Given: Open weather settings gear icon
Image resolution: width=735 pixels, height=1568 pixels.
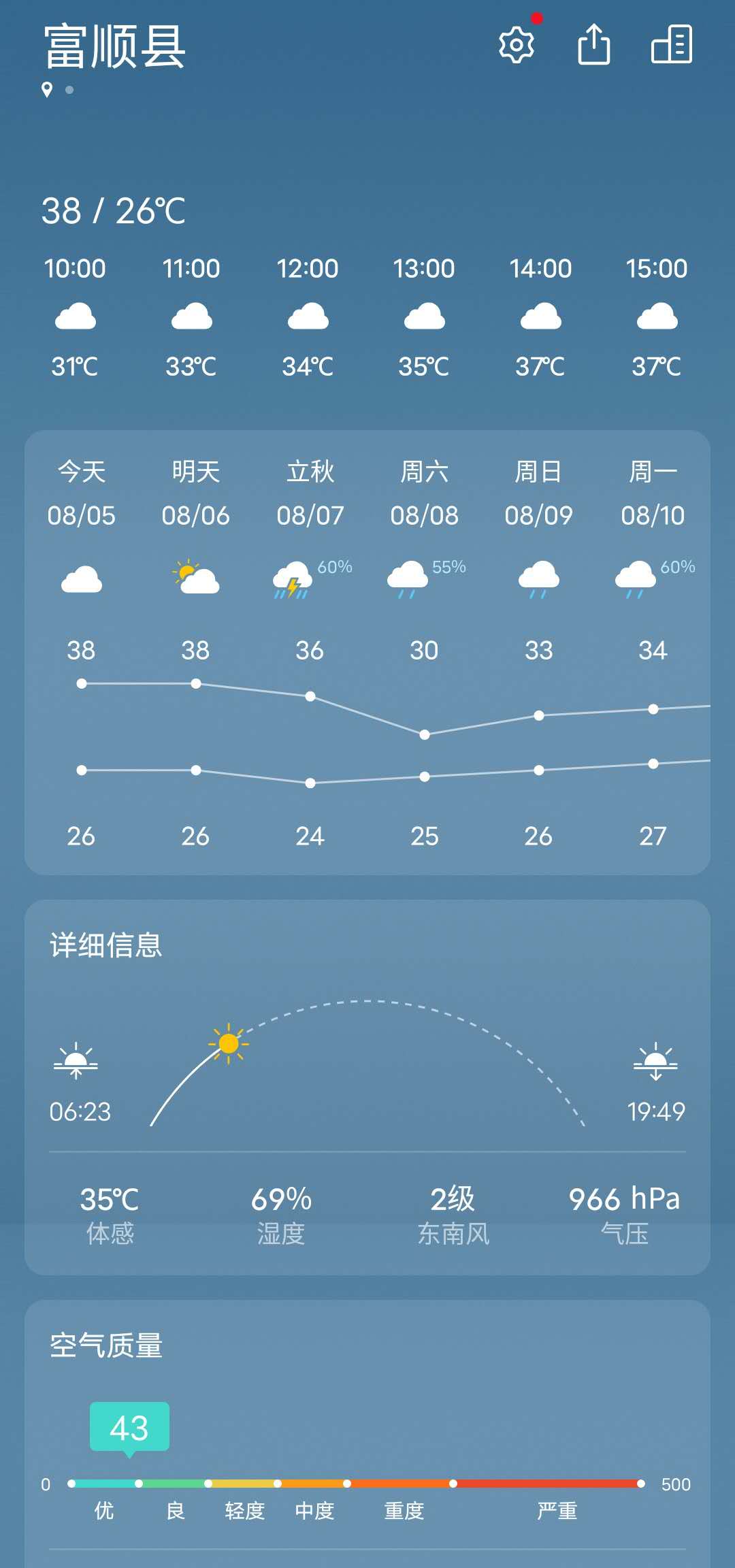Looking at the screenshot, I should coord(517,45).
